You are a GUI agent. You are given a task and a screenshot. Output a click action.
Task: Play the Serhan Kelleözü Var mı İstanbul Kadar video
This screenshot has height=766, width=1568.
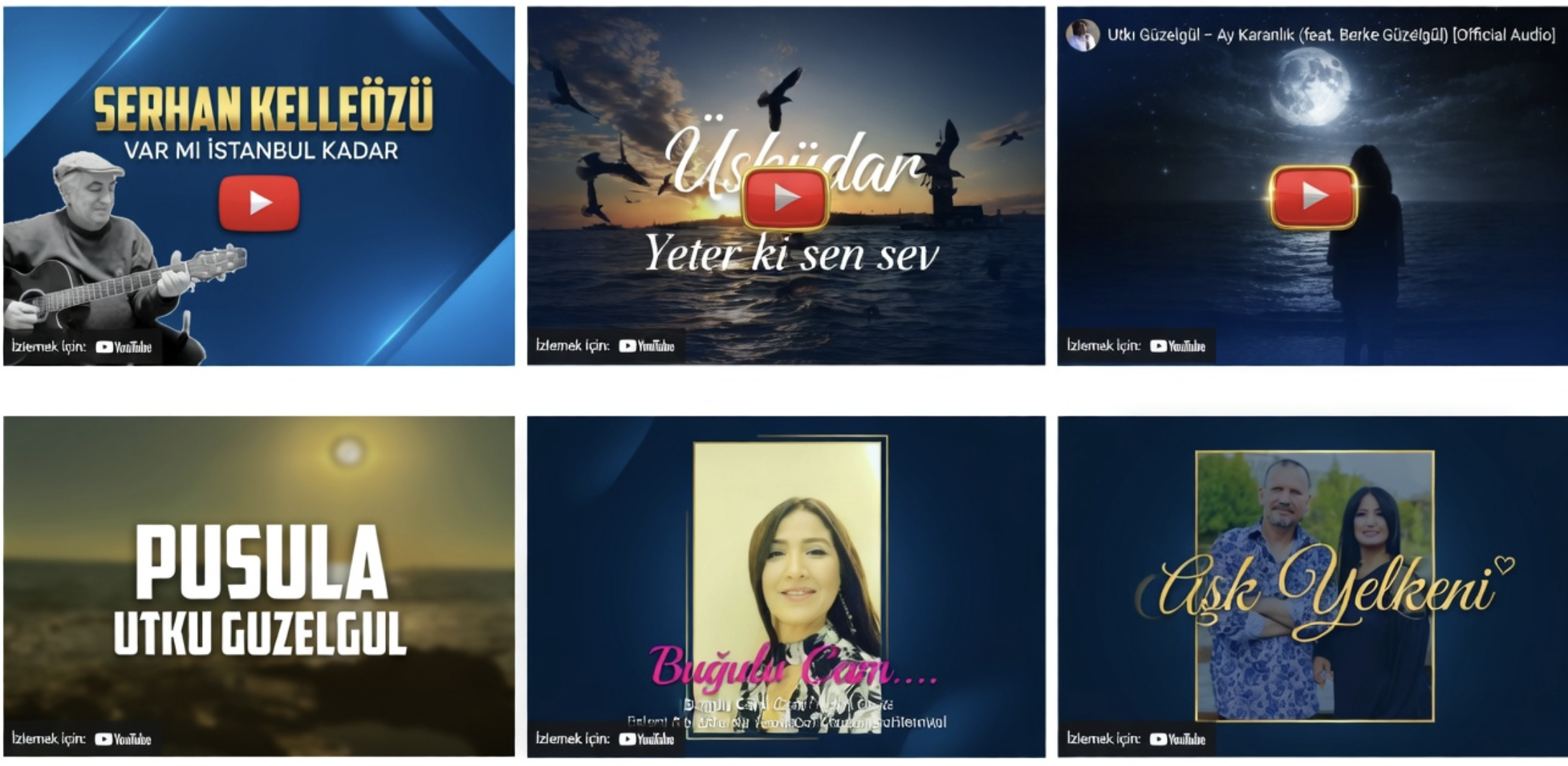259,203
